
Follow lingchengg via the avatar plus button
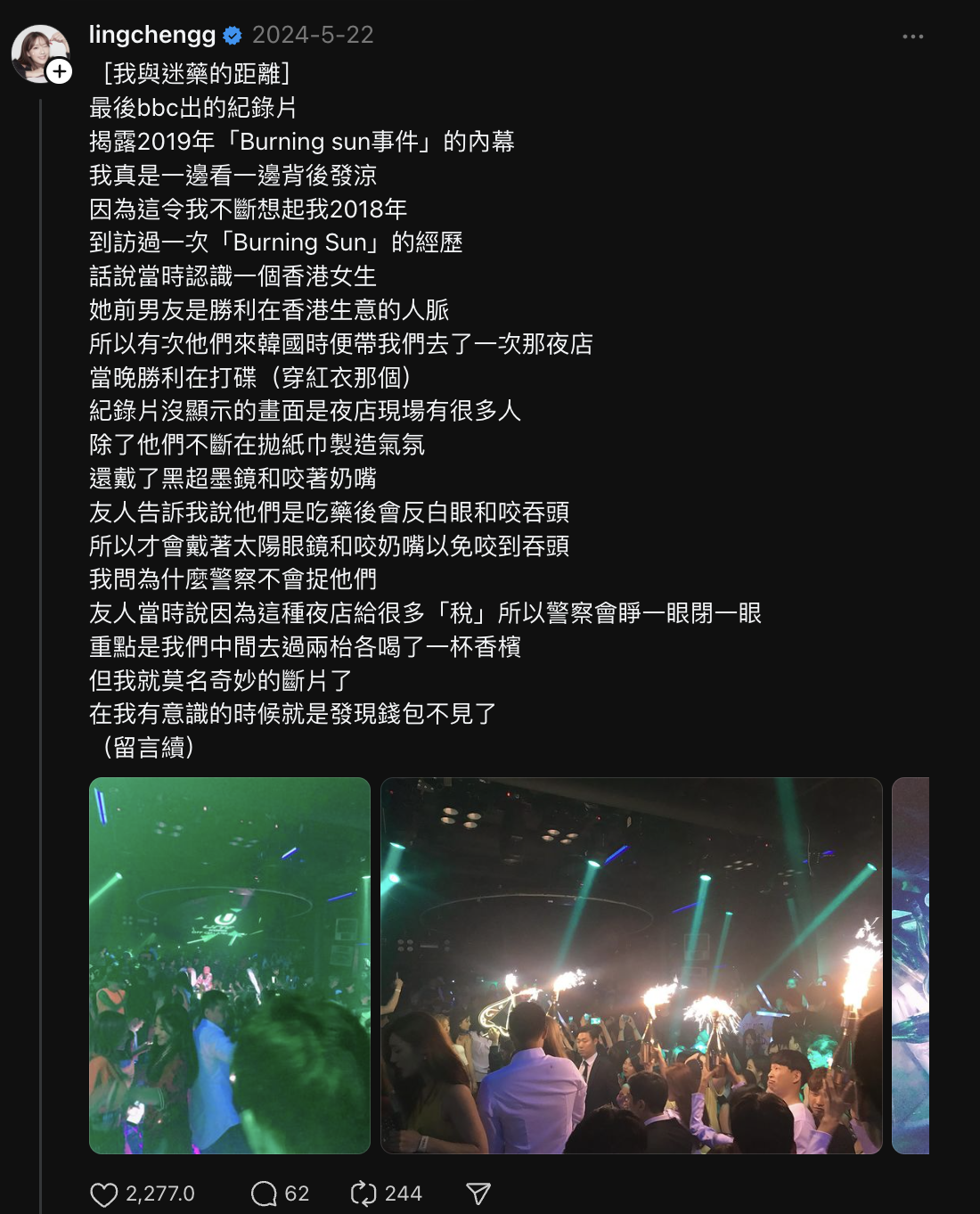coord(60,71)
